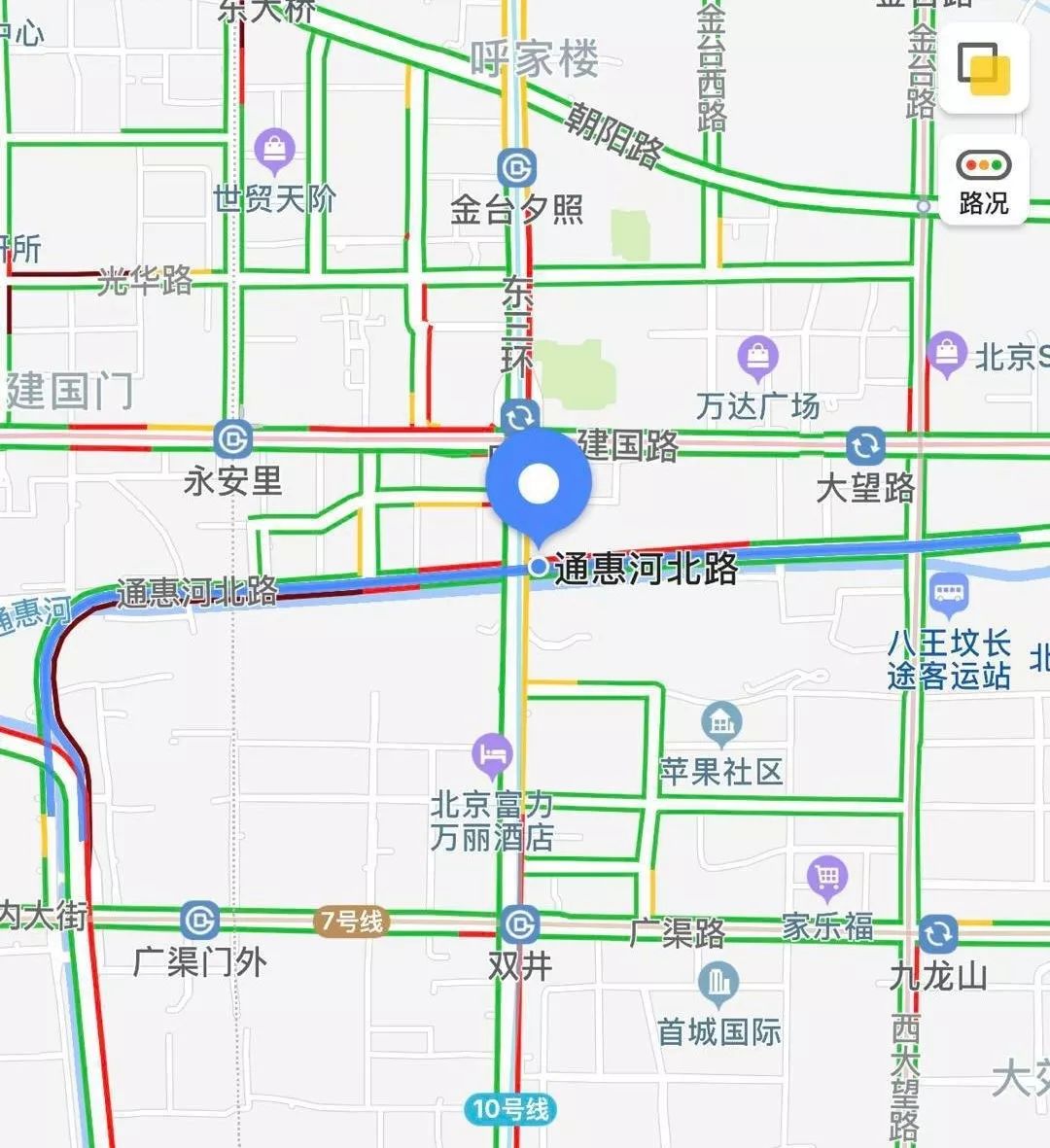Select the 九龙山 subway transfer icon
Viewport: 1050px width, 1148px height.
[x=936, y=931]
